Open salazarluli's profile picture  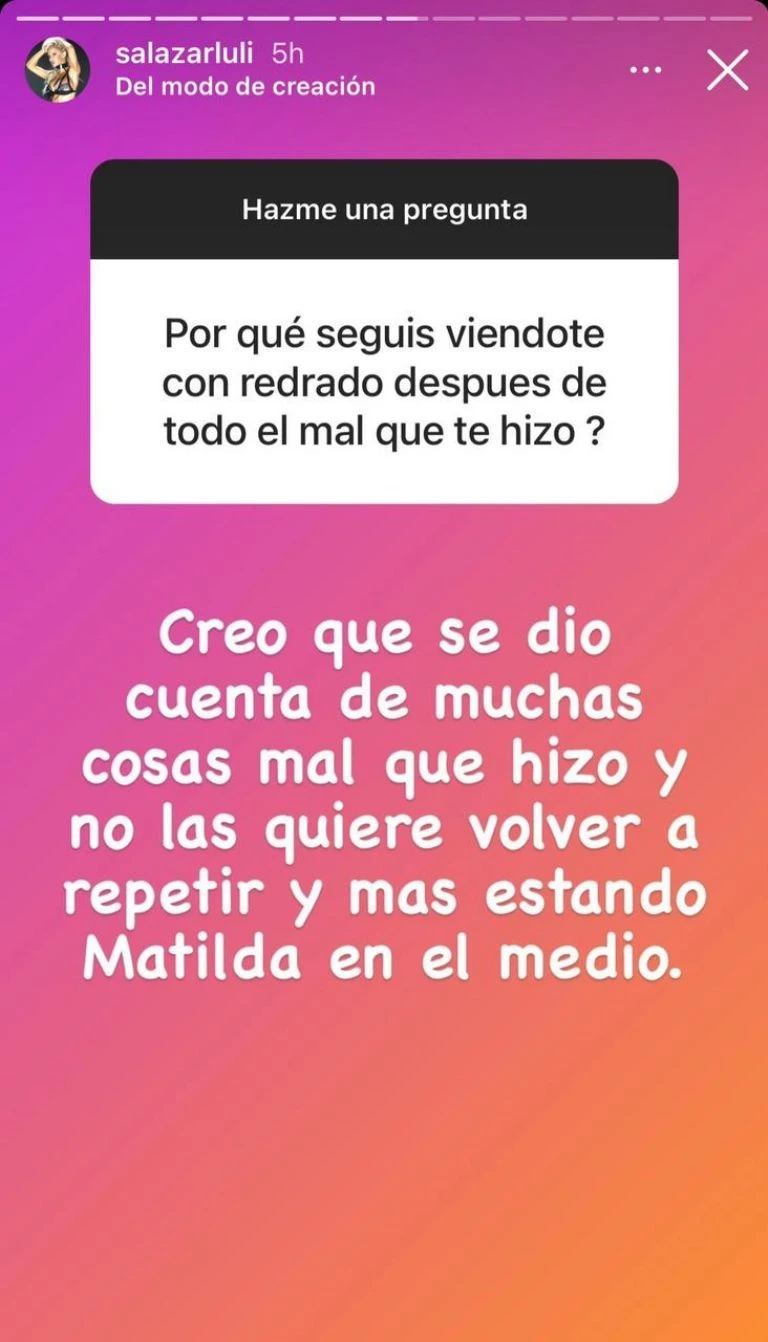[57, 70]
